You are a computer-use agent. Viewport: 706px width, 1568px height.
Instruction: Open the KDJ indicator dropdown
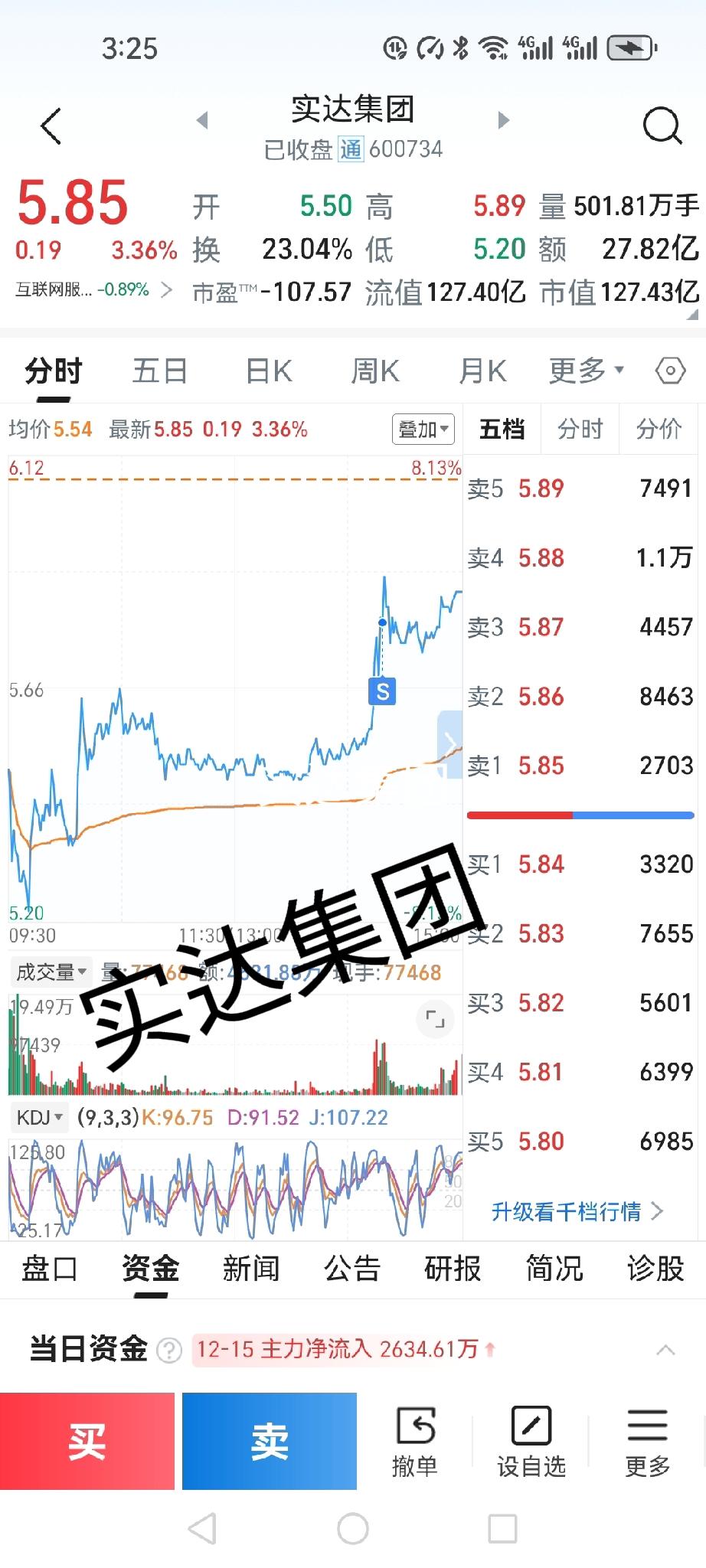point(39,1117)
